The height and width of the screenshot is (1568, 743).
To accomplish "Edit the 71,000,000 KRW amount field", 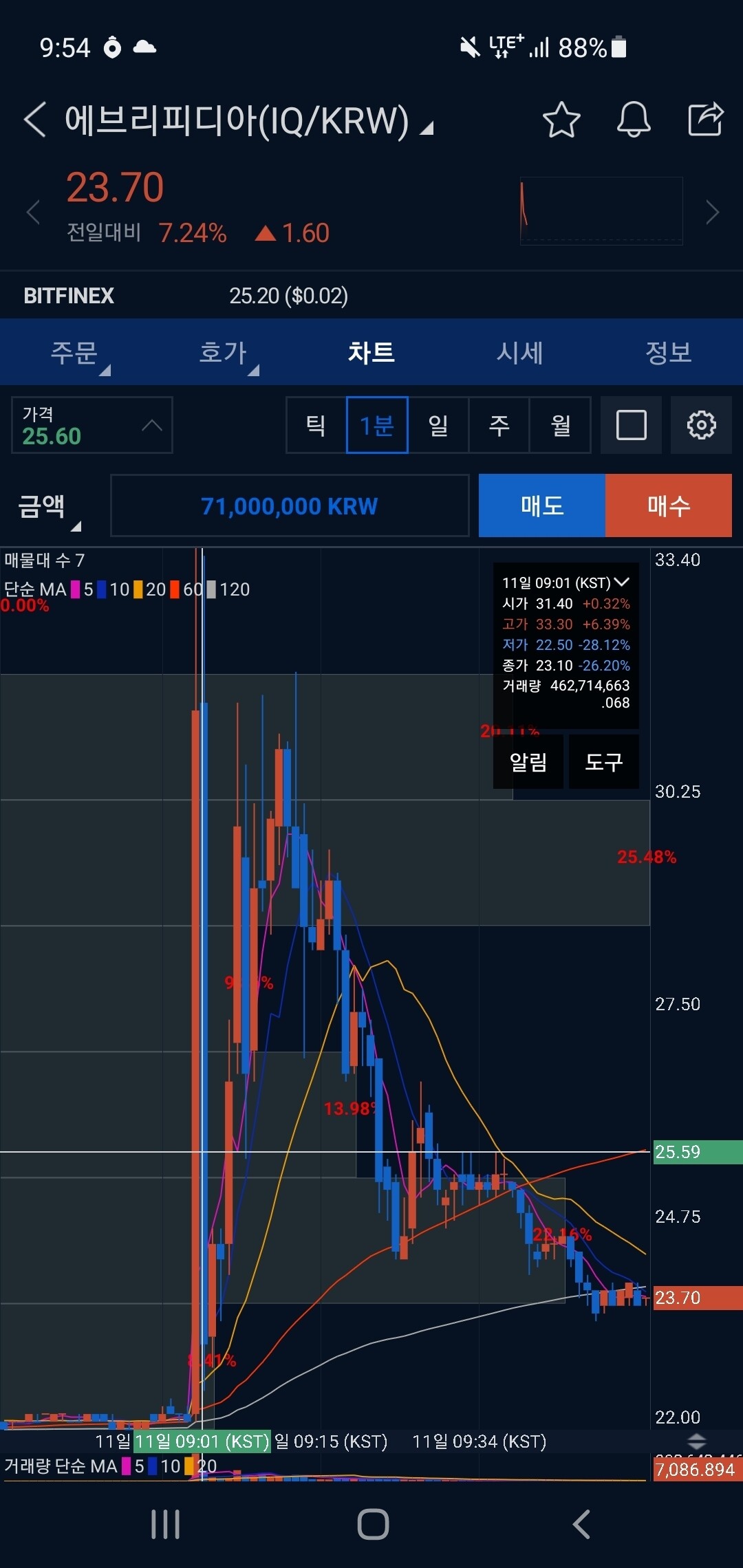I will point(290,505).
